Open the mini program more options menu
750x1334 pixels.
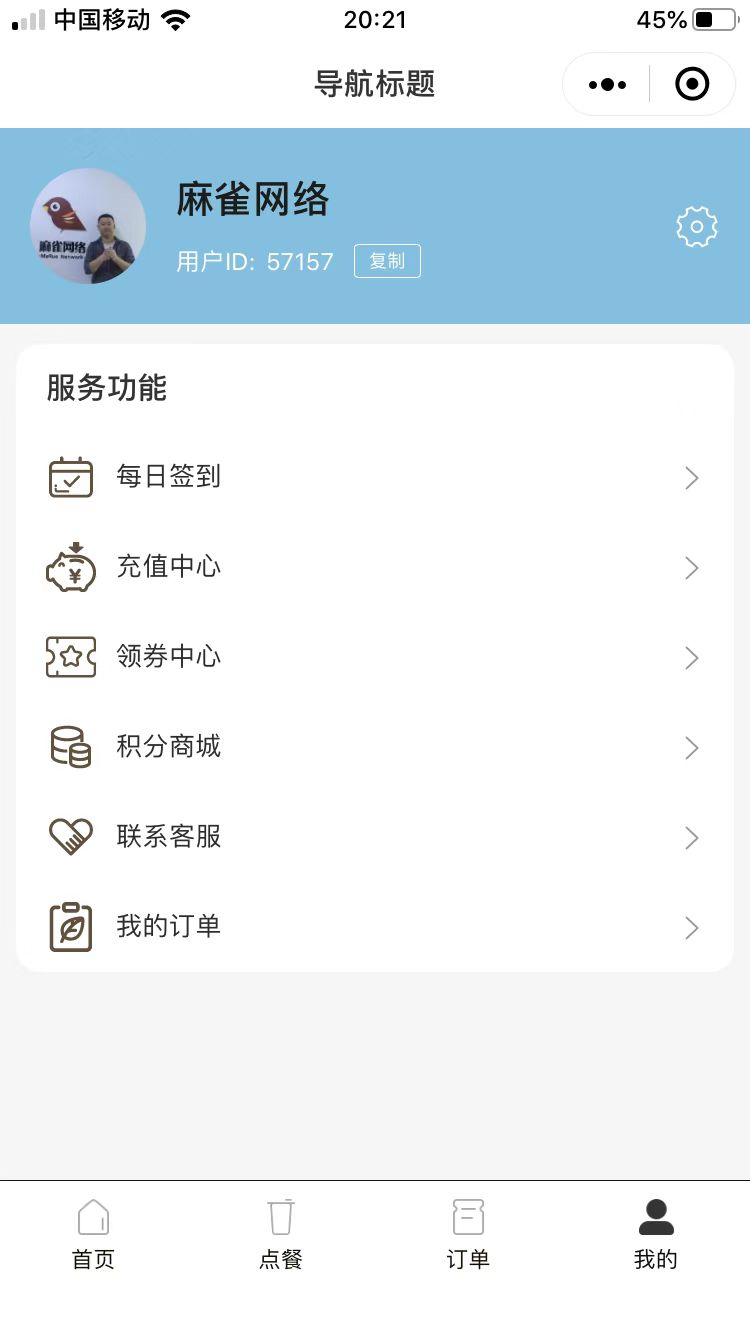tap(608, 85)
